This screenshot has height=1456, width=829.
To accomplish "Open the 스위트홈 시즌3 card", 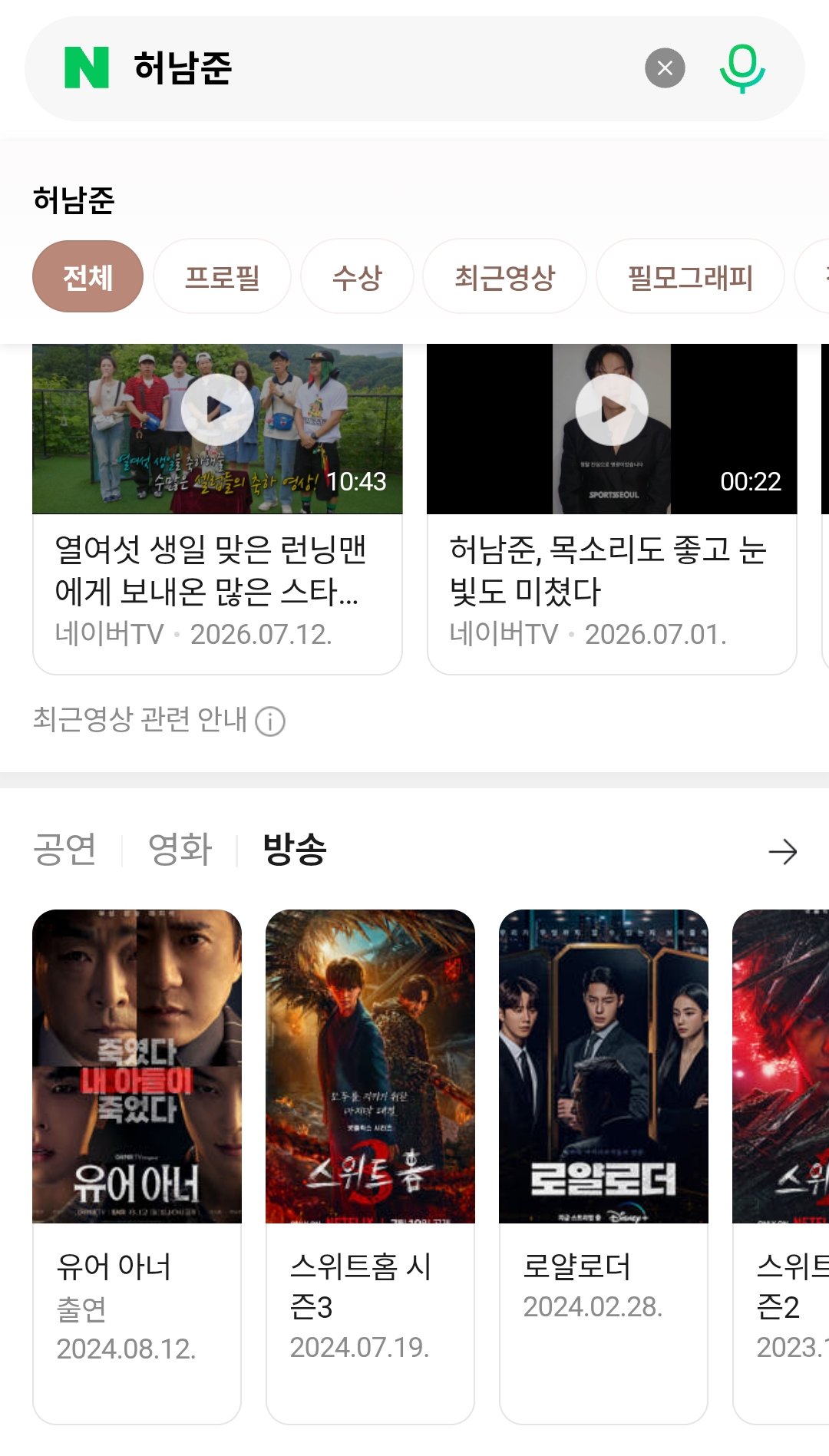I will pos(370,1167).
